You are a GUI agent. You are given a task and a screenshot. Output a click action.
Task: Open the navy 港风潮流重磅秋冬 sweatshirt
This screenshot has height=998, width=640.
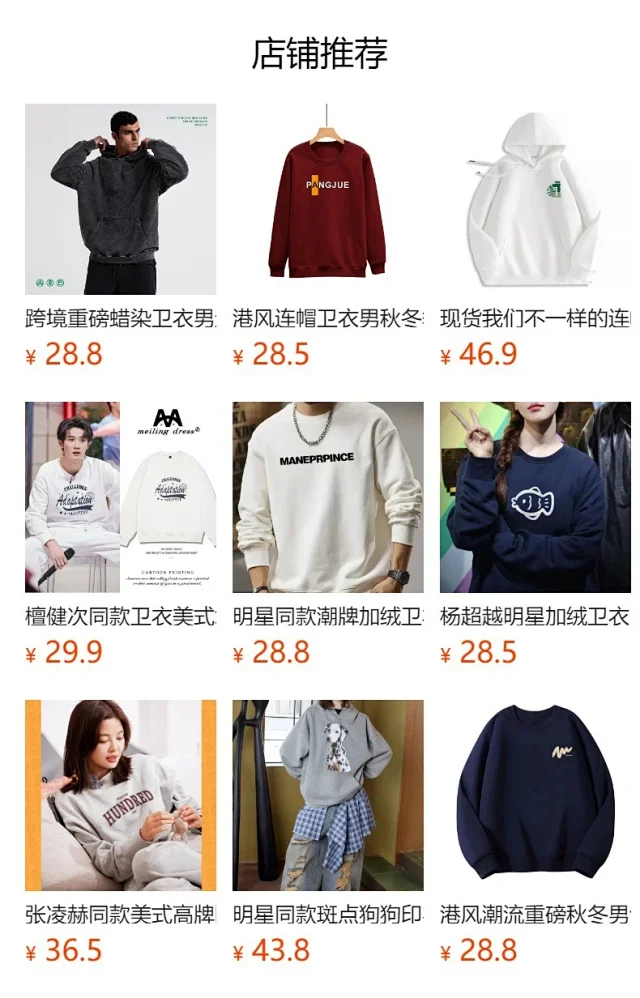point(535,795)
